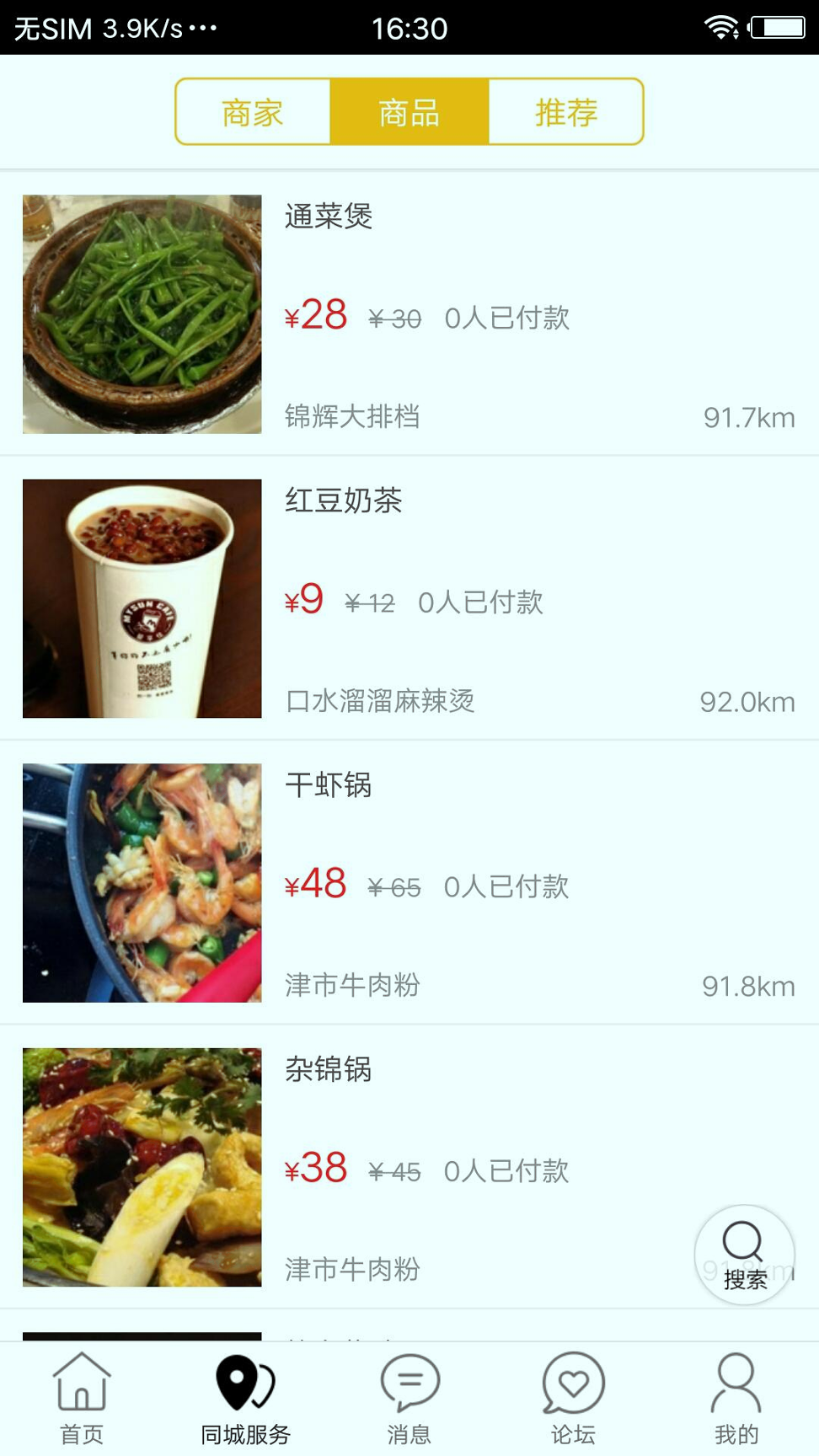This screenshot has height=1456, width=819.
Task: Switch to the 商家 tab
Action: tap(252, 111)
